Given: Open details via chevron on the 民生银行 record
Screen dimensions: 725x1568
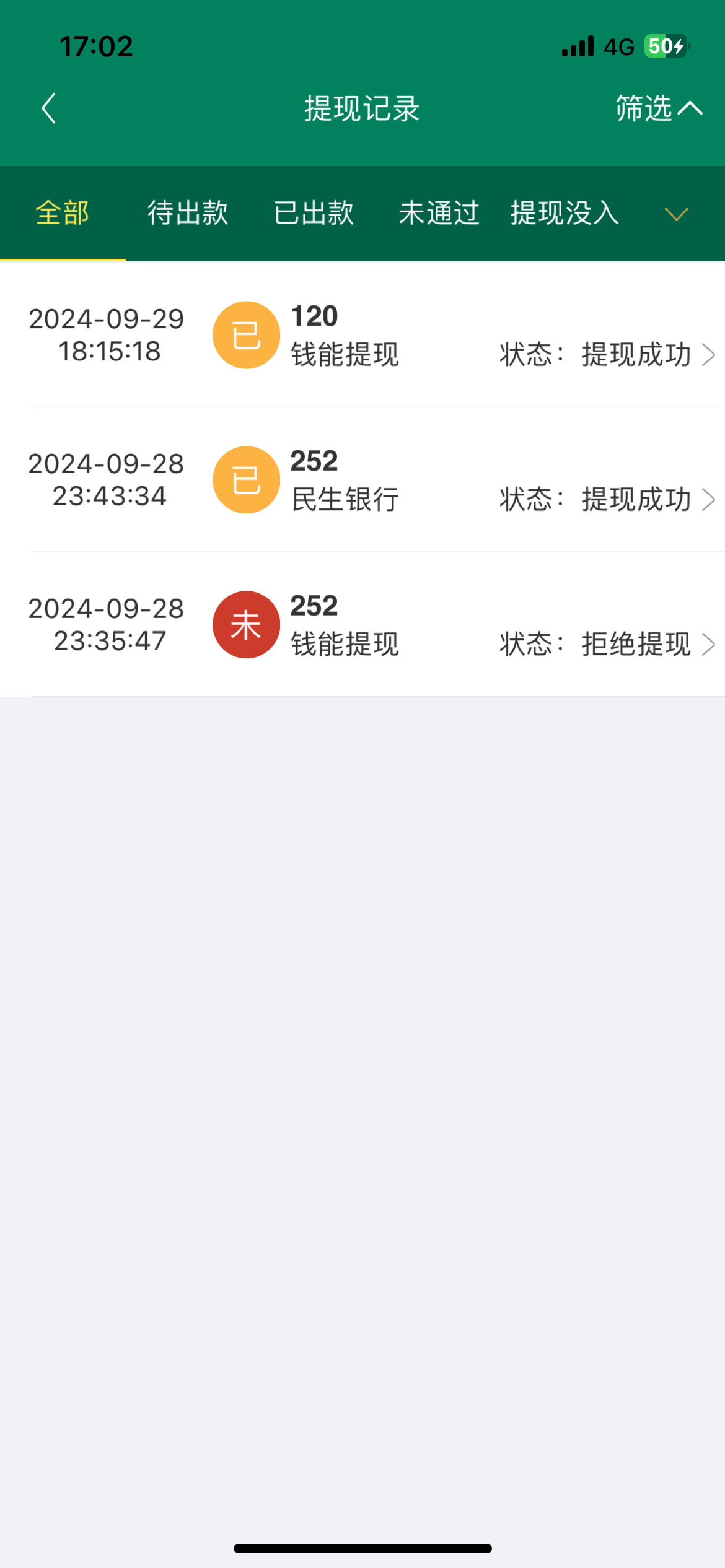Looking at the screenshot, I should click(x=710, y=499).
